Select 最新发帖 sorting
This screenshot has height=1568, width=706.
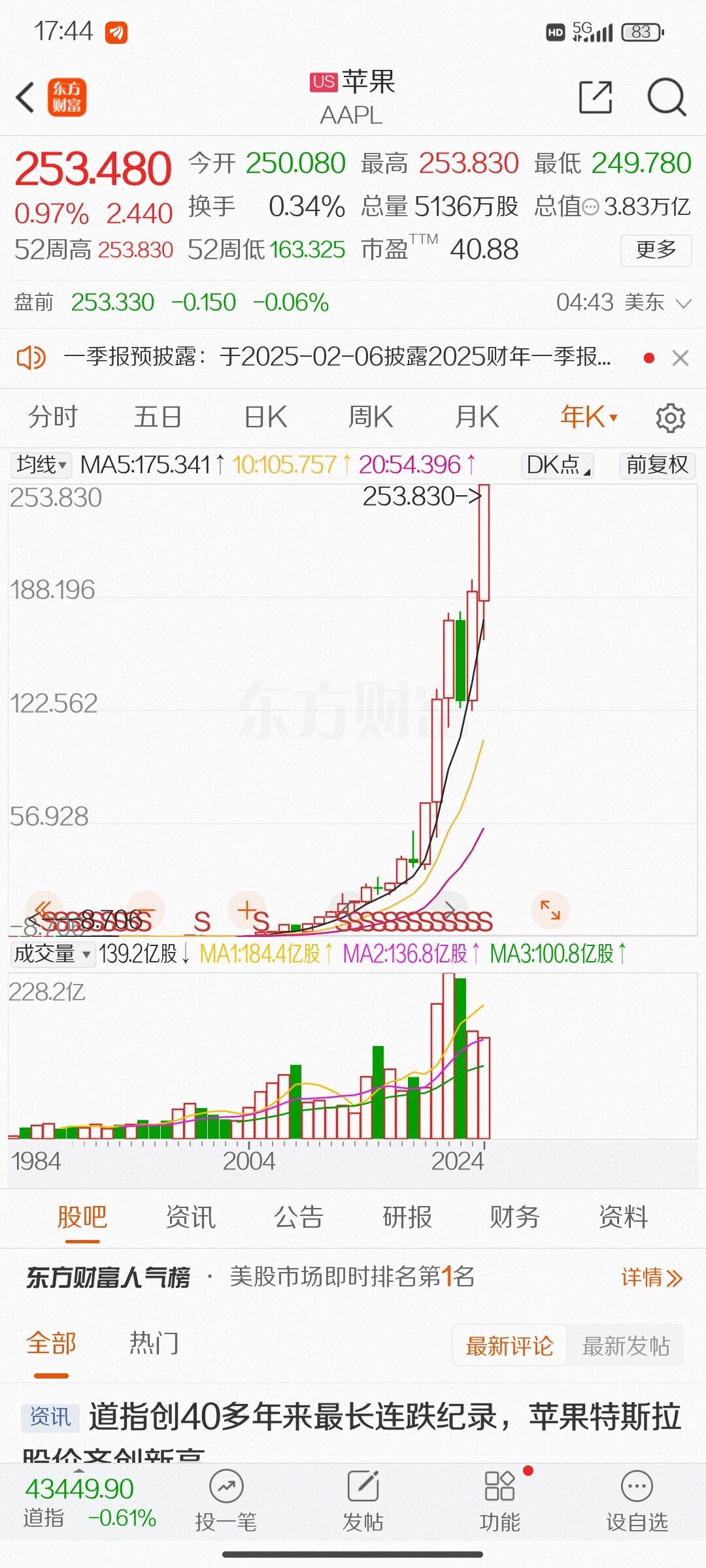[x=626, y=1346]
